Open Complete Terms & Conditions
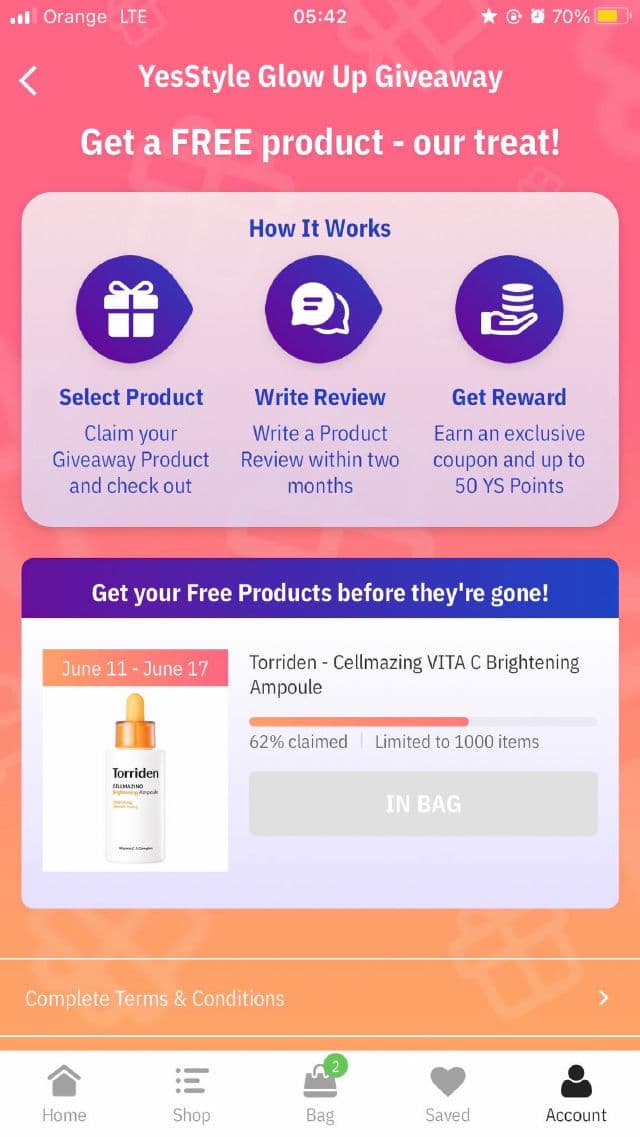This screenshot has width=640, height=1137. tap(320, 998)
